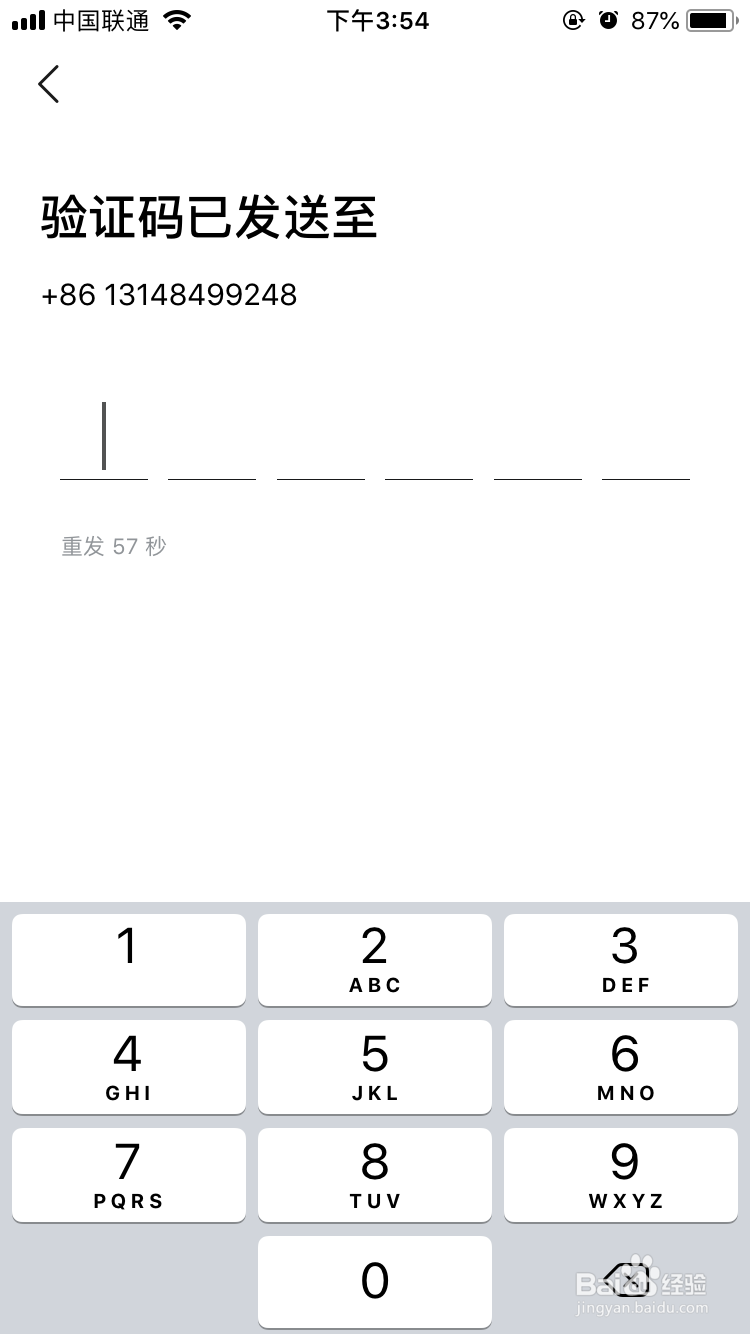
Task: Tap the number 7 PQRS key
Action: pos(128,1175)
